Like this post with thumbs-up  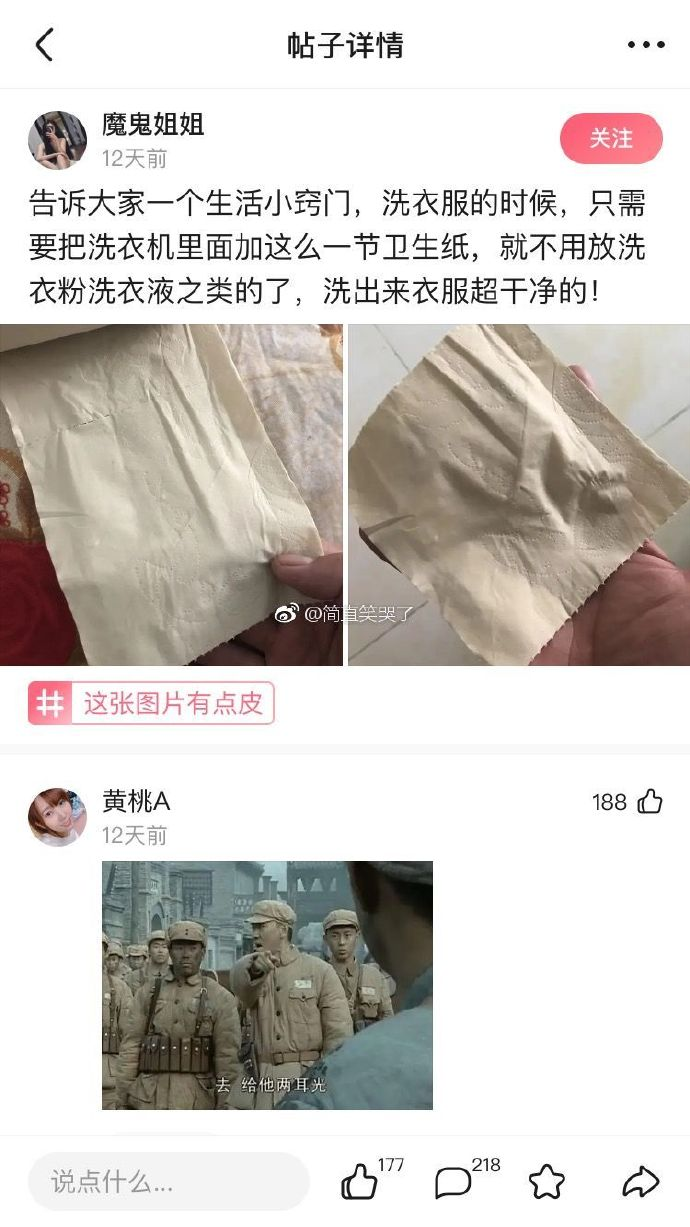click(360, 1183)
